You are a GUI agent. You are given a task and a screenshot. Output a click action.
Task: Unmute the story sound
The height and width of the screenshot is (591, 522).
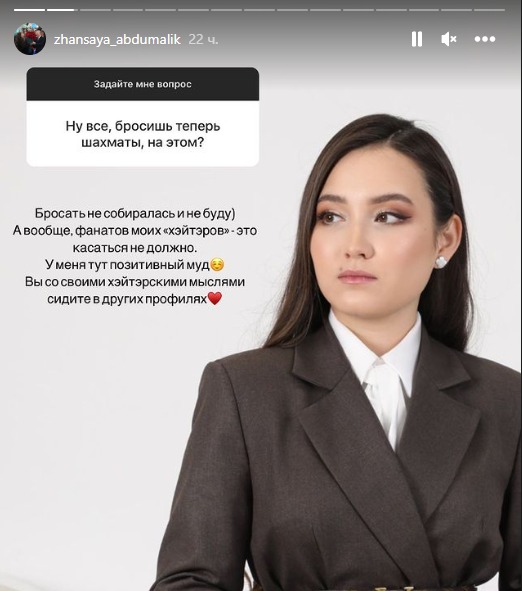(449, 39)
